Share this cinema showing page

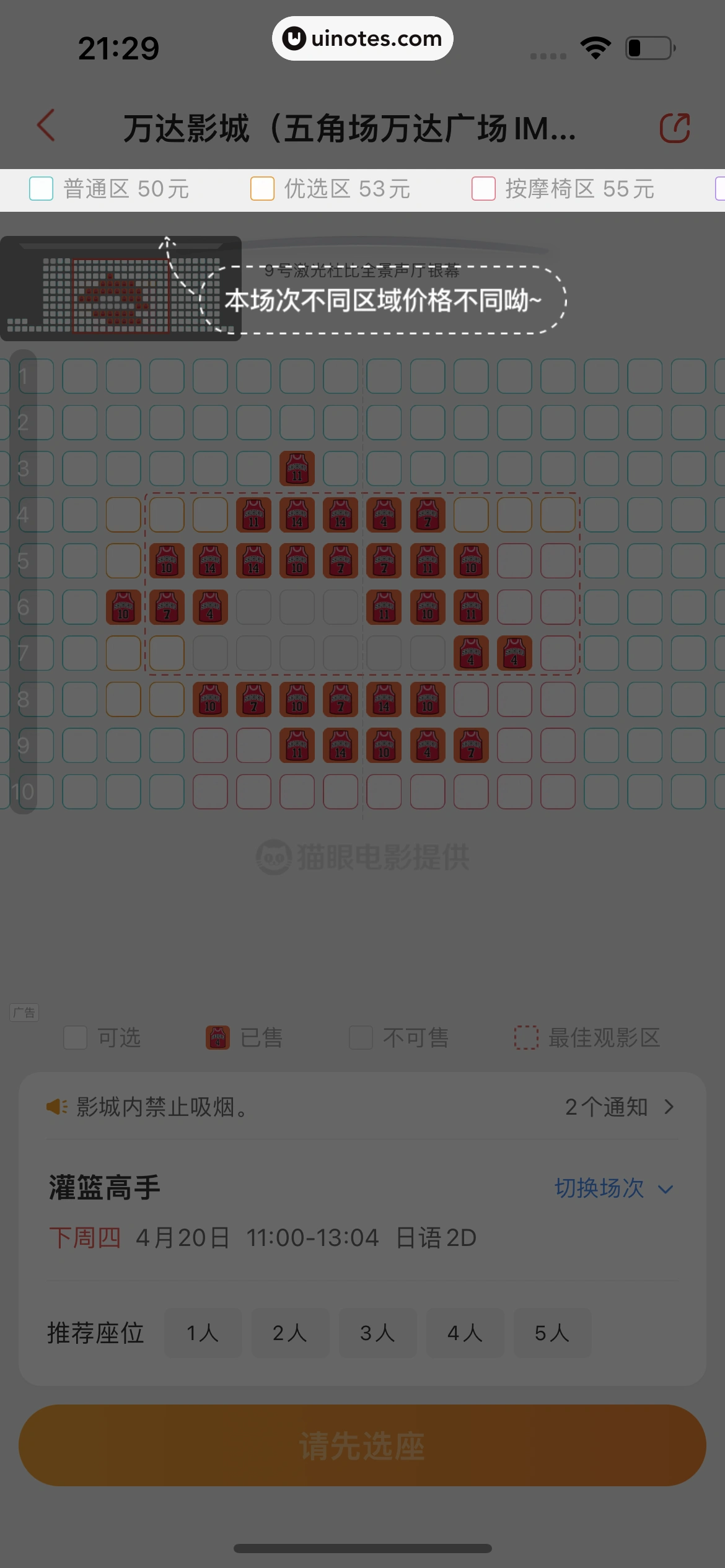[674, 128]
